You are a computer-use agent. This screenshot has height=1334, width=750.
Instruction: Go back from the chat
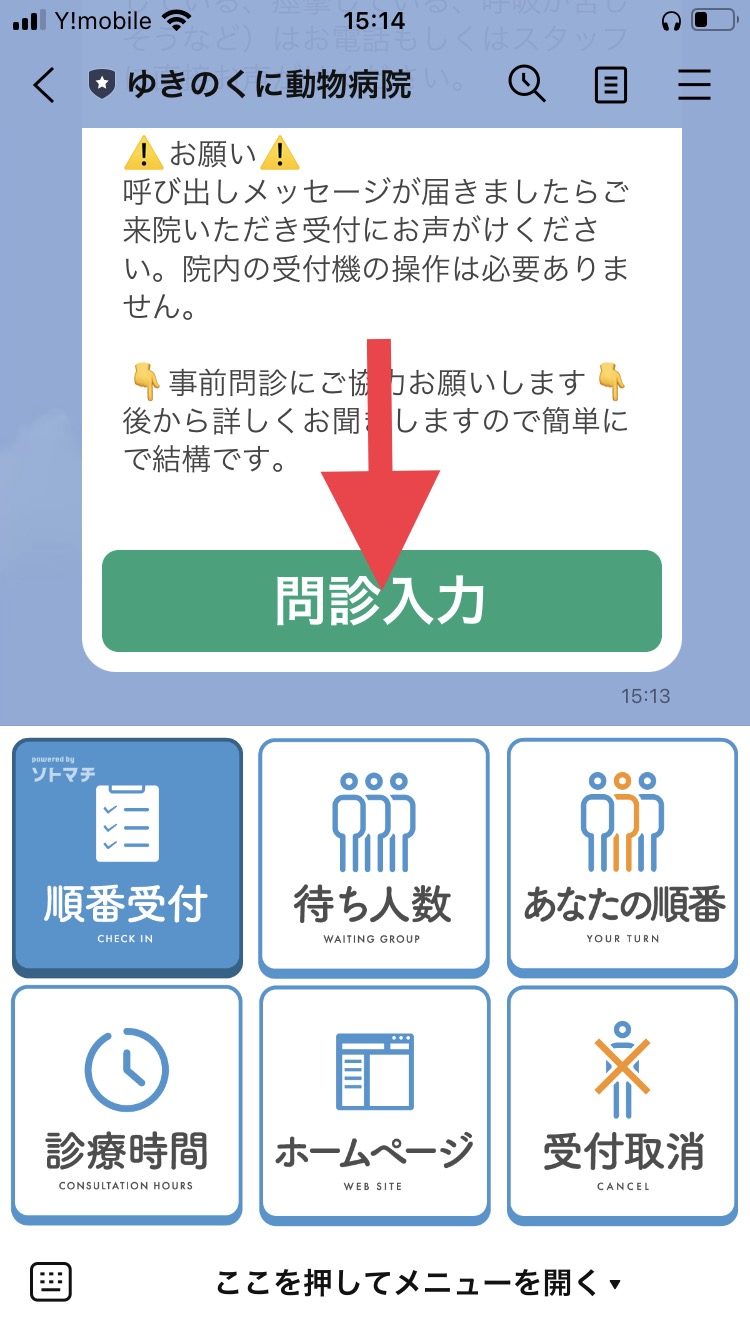[x=44, y=86]
